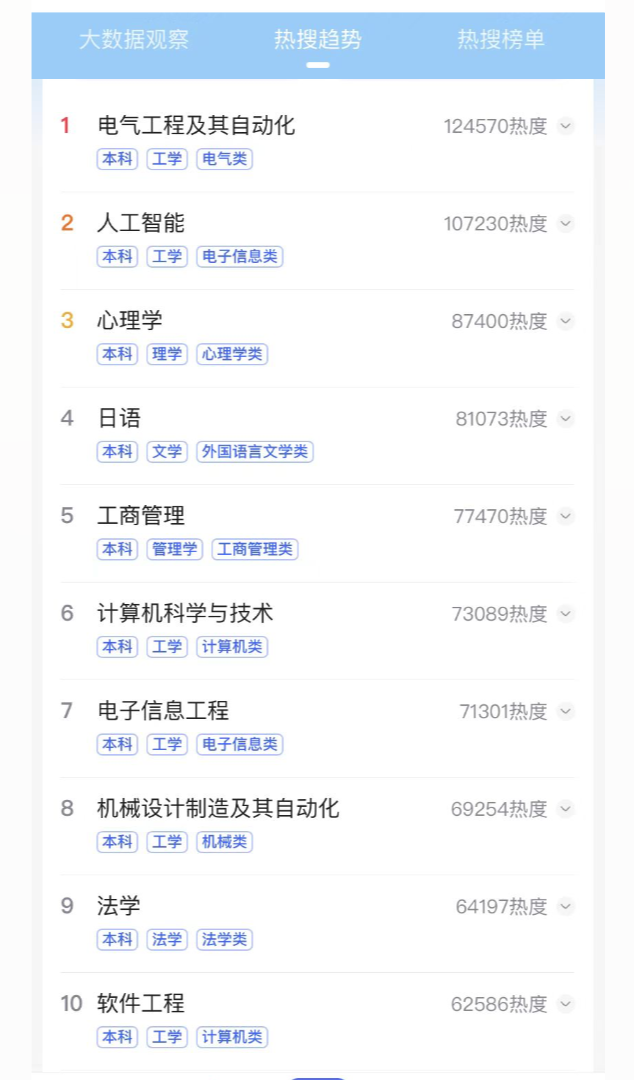Open 机械设计制造及其自动化 major entry
This screenshot has height=1080, width=634.
(x=218, y=808)
